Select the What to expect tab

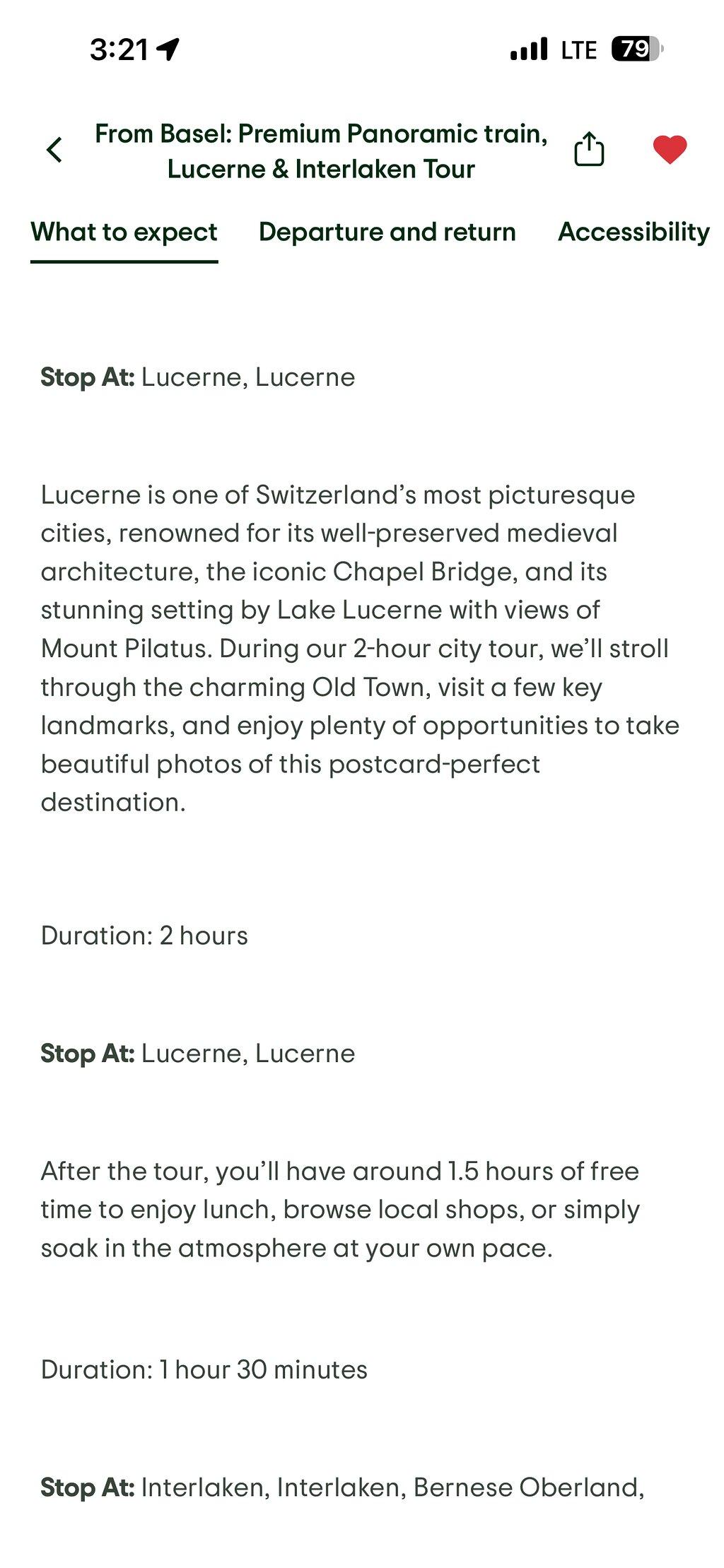[124, 232]
